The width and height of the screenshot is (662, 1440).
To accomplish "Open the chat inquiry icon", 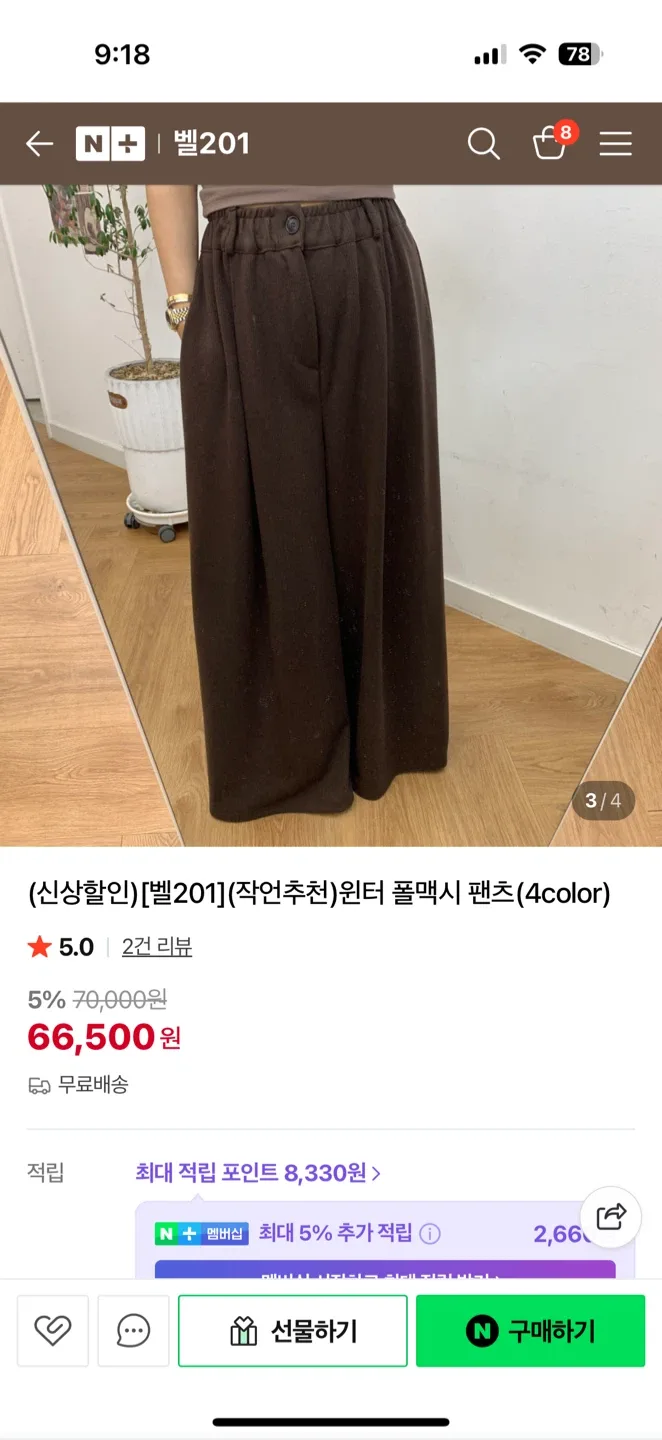I will (133, 1330).
